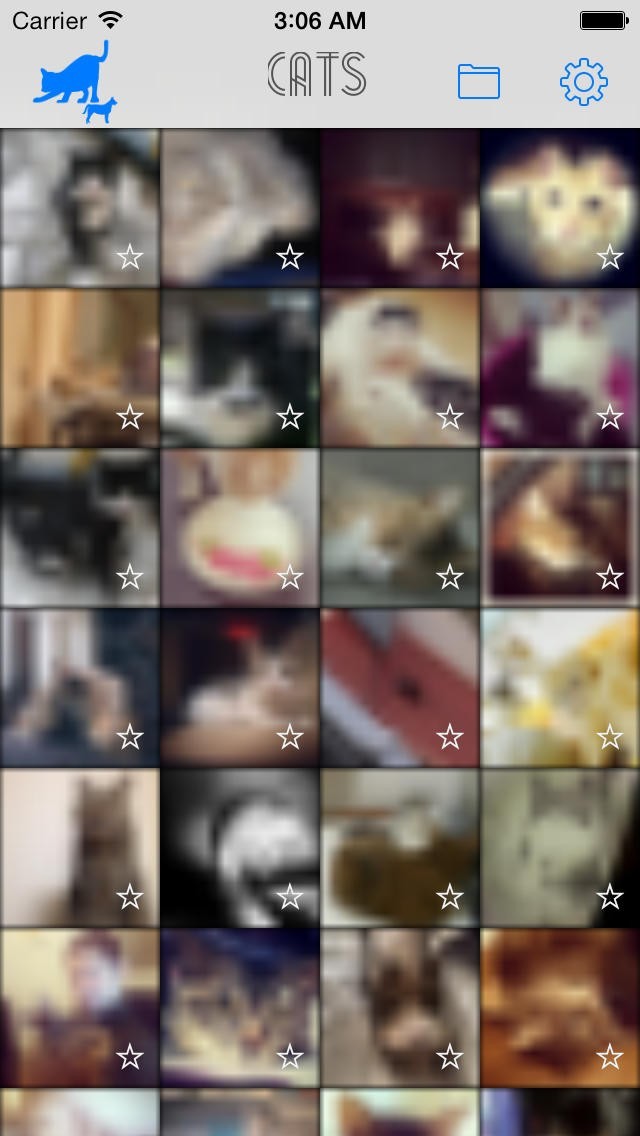
Task: Star the black-and-white grayscale cat photo
Action: tap(290, 897)
